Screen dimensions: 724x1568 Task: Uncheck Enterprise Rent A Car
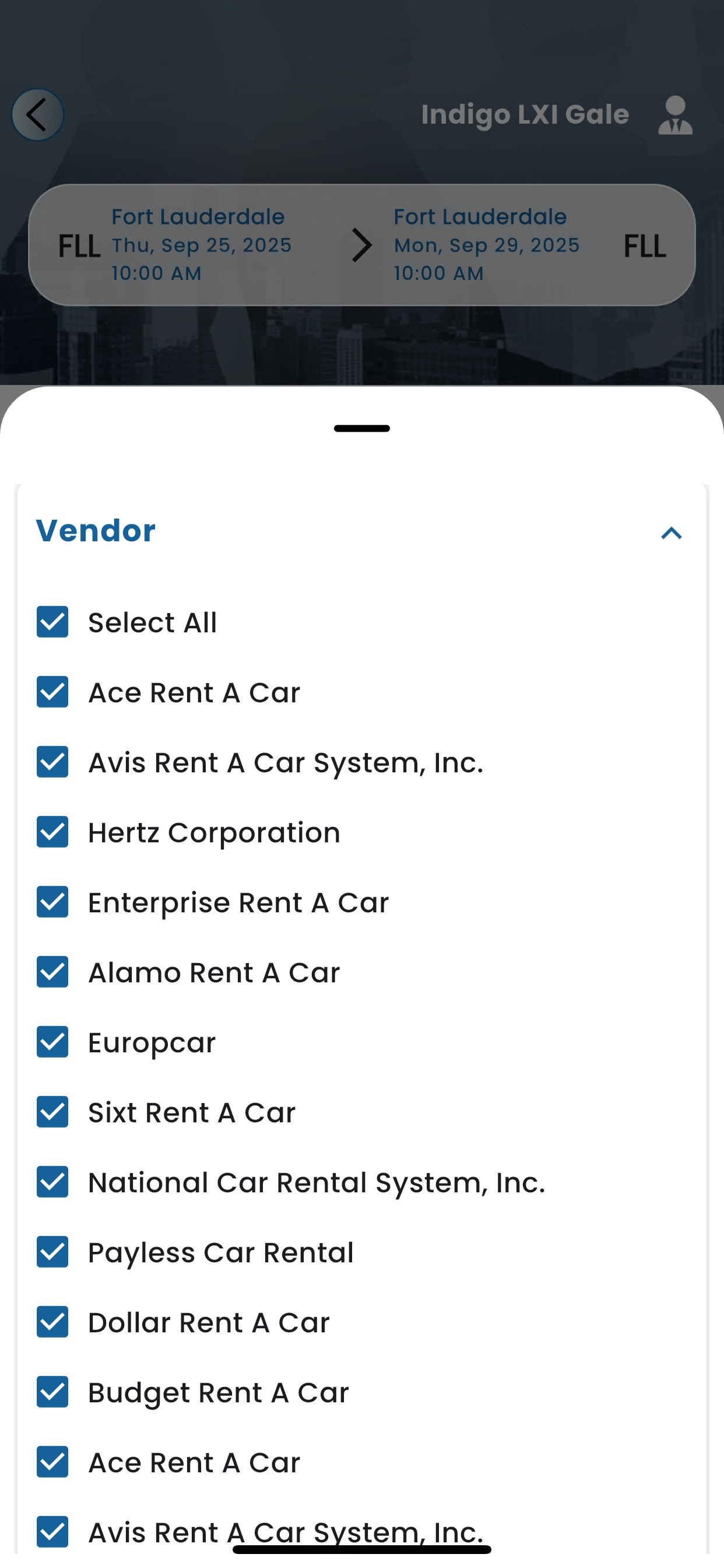tap(52, 902)
